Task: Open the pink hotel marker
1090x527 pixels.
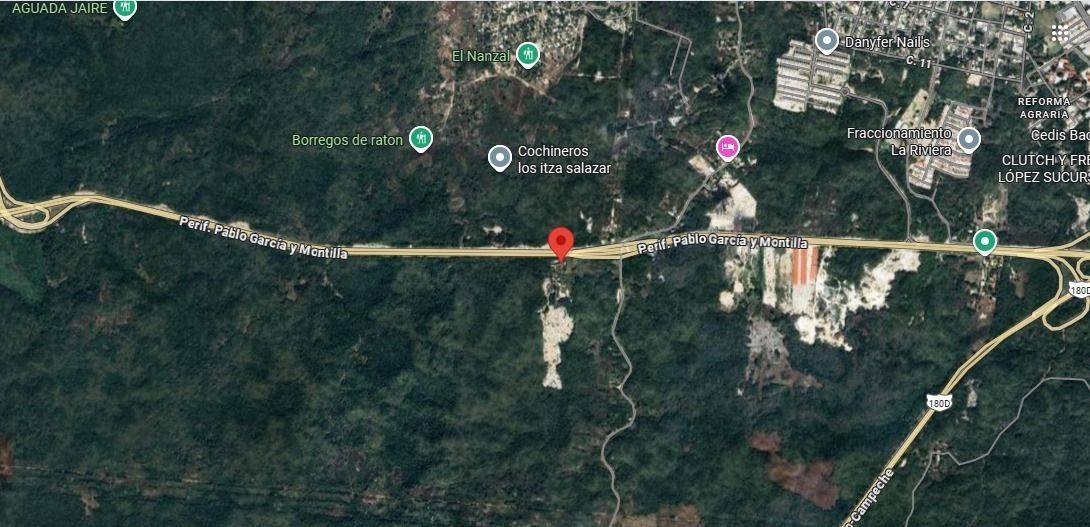Action: (x=728, y=147)
